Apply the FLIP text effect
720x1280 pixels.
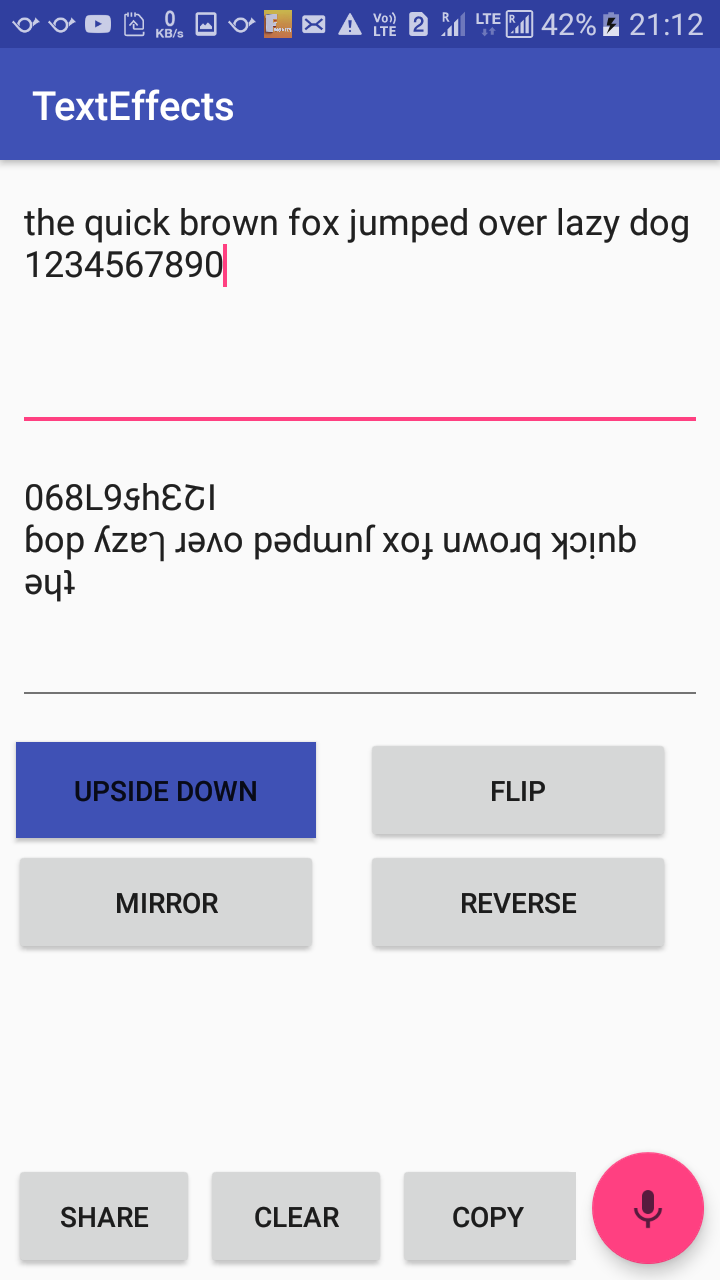click(517, 790)
